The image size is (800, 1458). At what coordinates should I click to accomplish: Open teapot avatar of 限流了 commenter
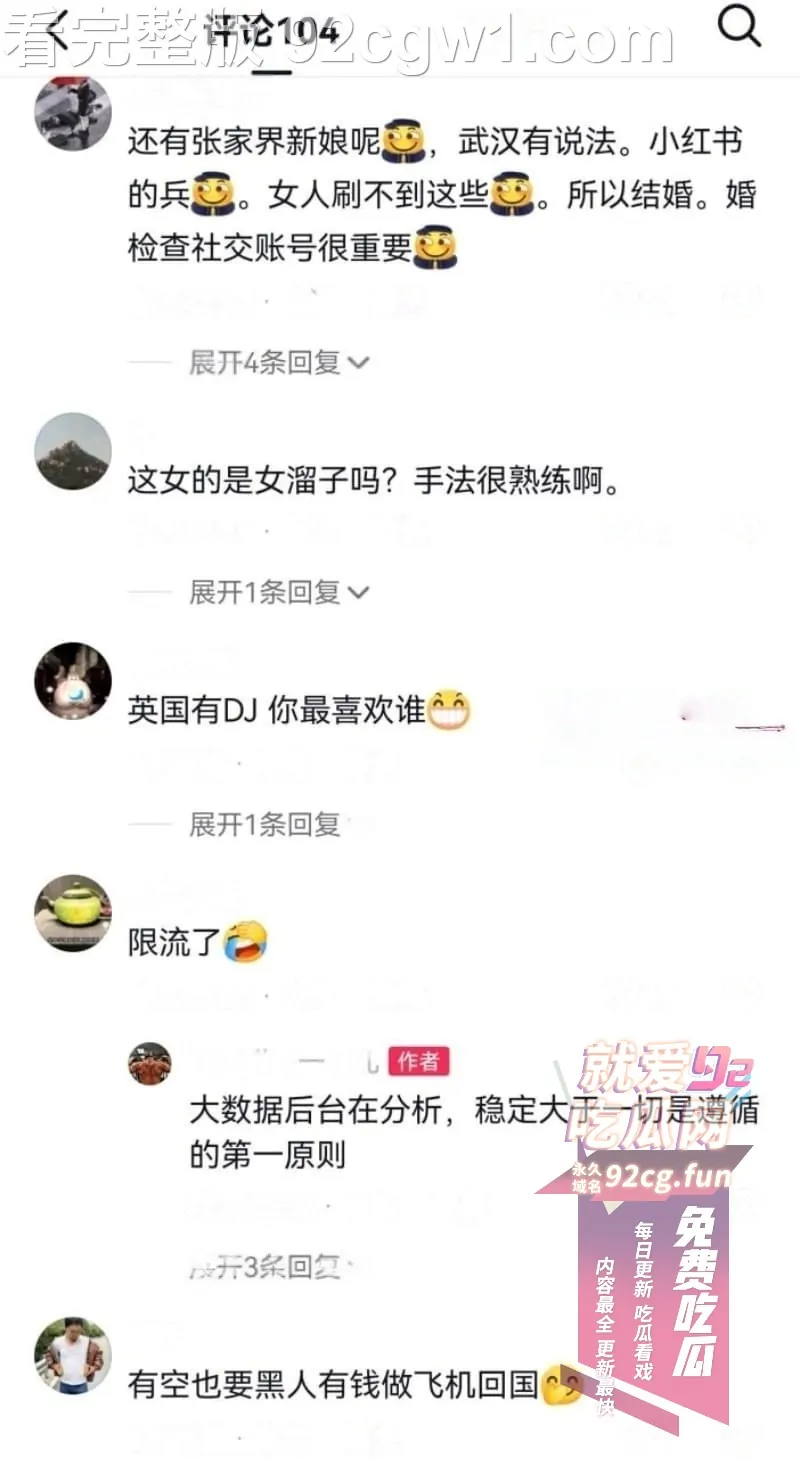click(73, 913)
